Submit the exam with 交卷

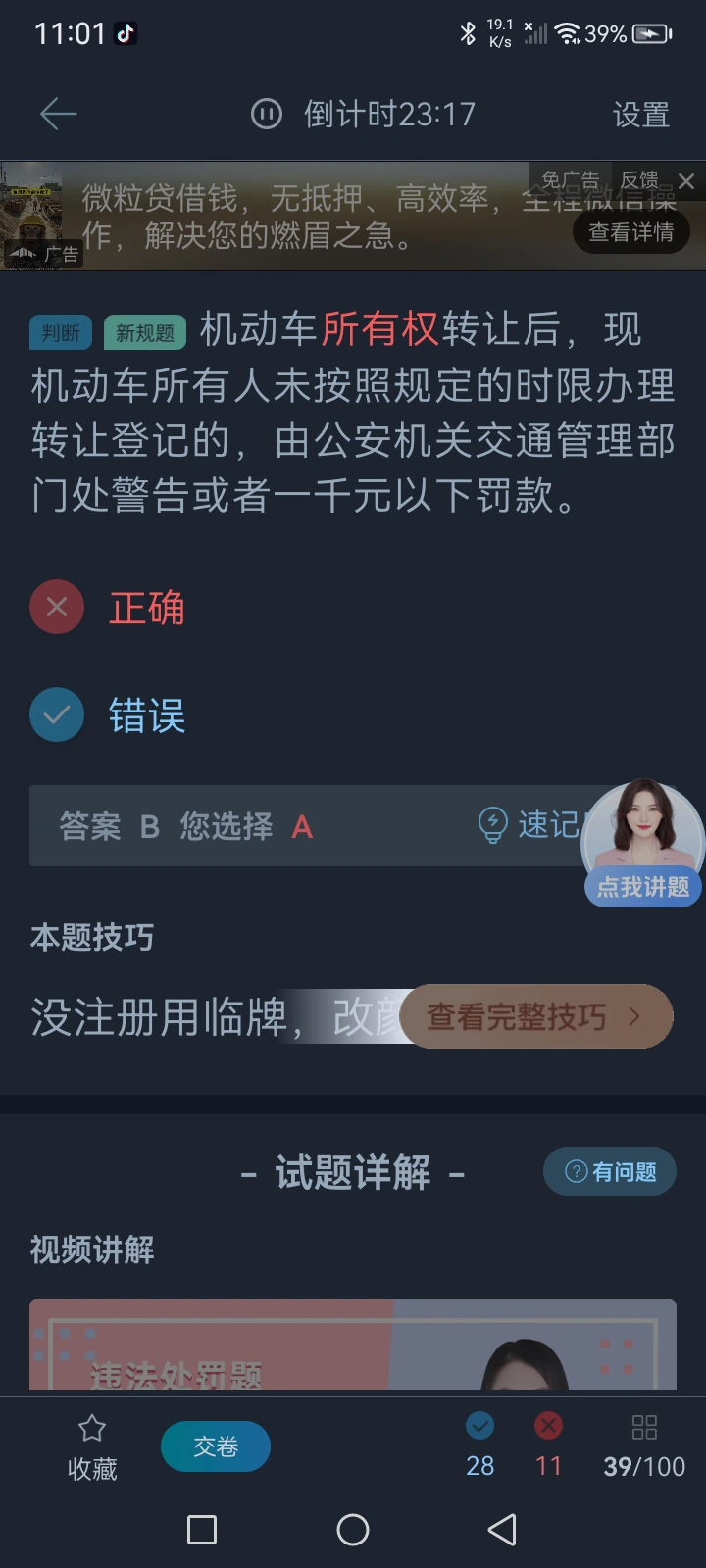(x=216, y=1446)
